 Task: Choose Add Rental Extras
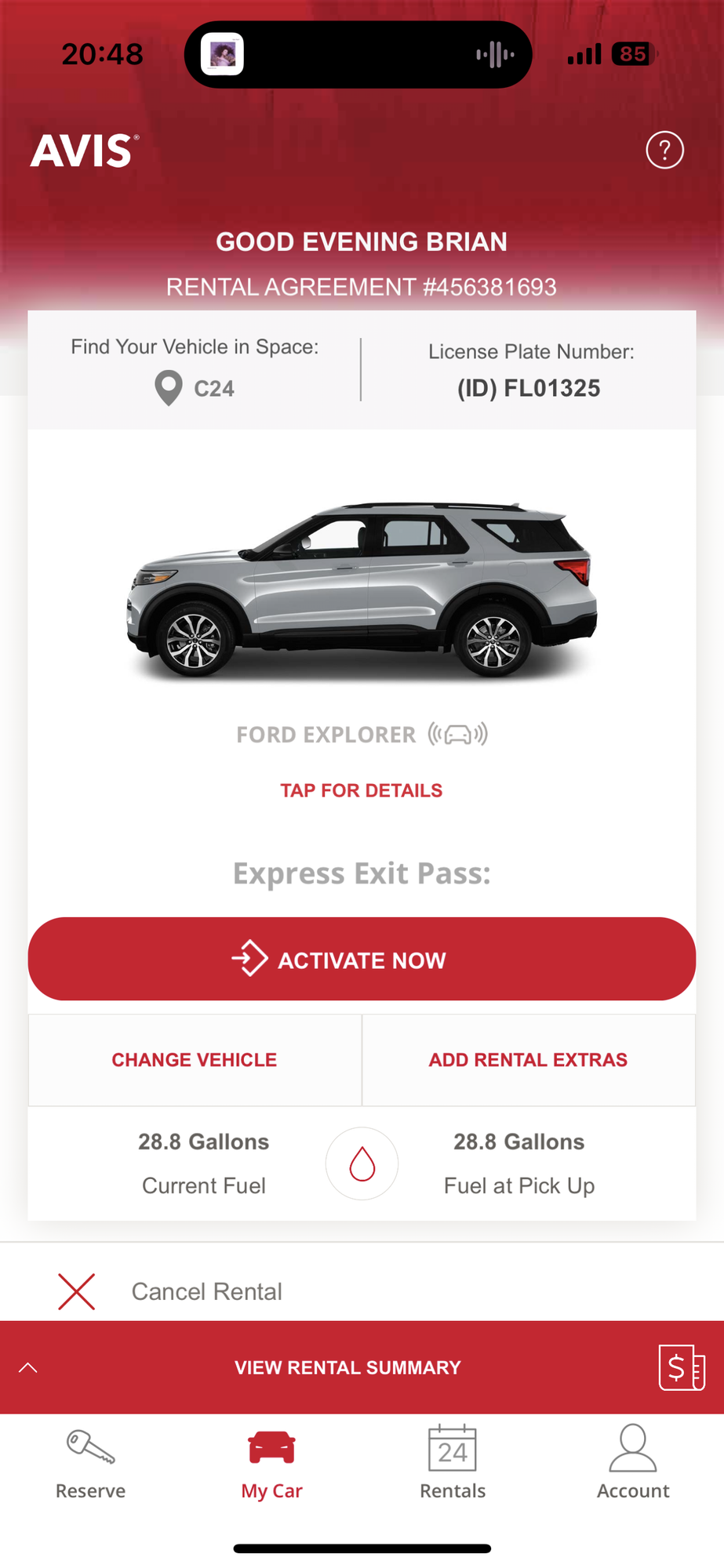coord(528,1060)
